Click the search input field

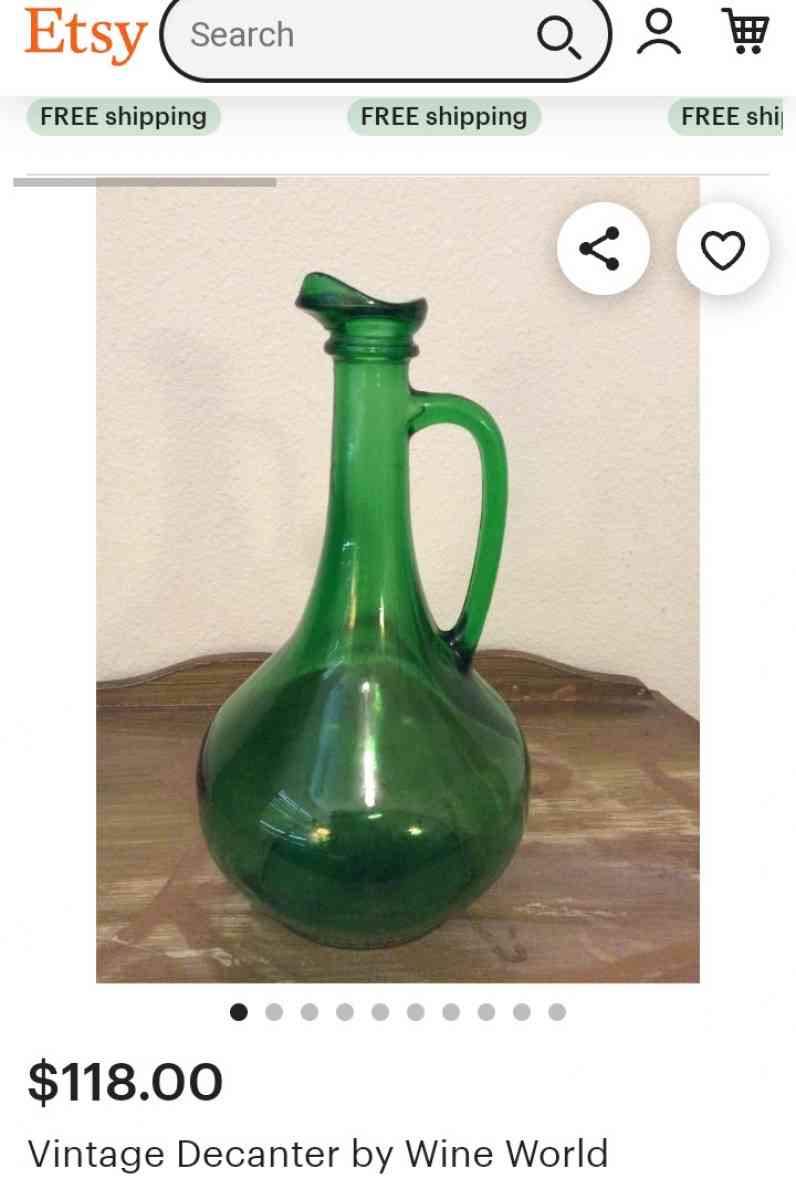tap(350, 35)
